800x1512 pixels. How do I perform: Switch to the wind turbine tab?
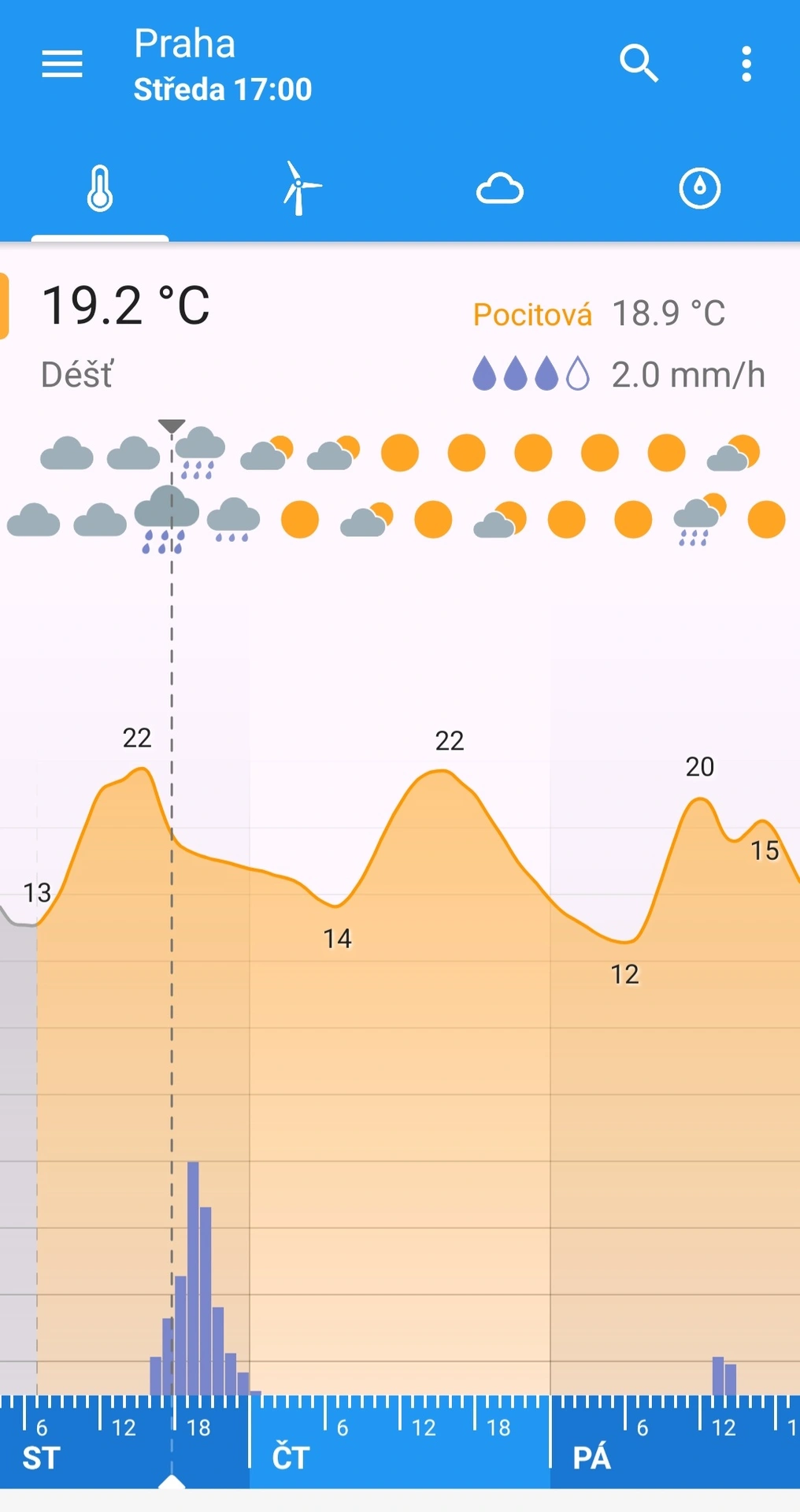[x=300, y=189]
